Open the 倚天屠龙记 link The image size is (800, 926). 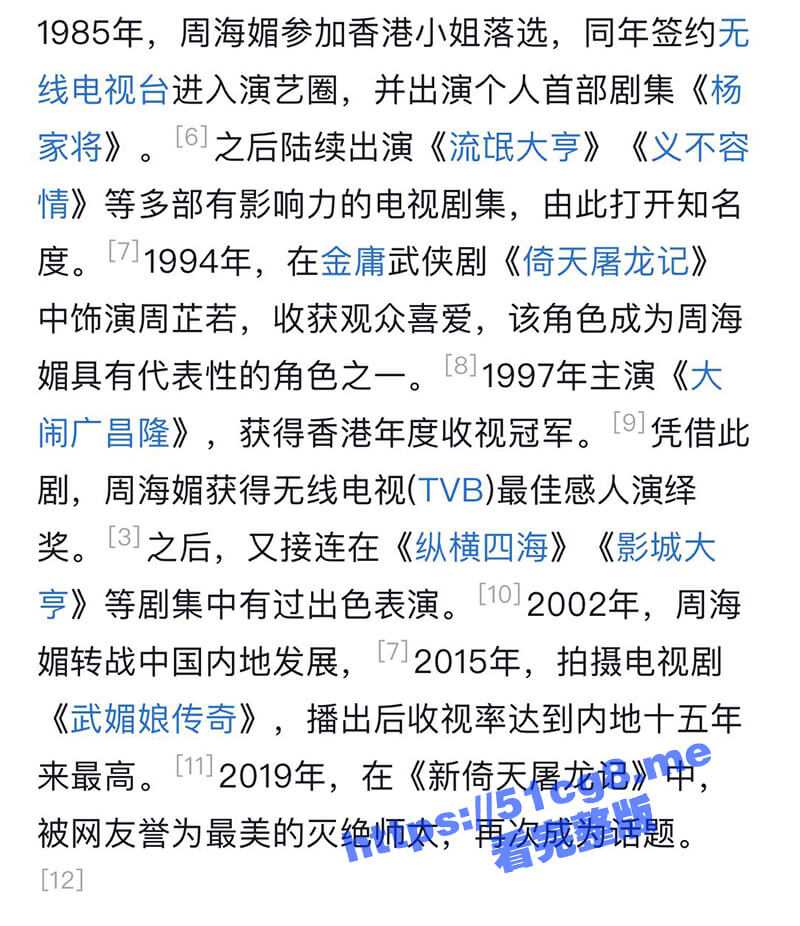605,262
